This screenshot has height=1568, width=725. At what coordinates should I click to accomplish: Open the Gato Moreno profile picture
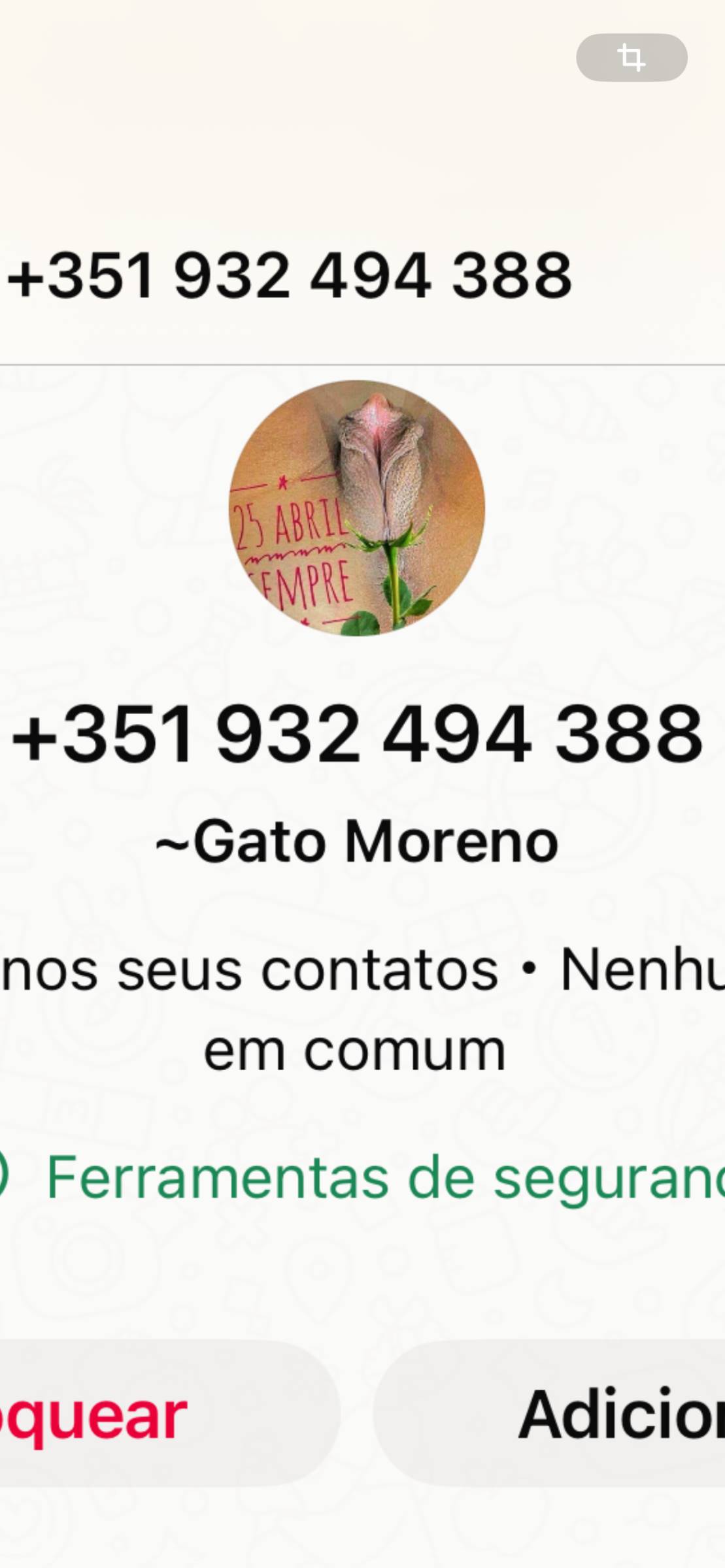pyautogui.click(x=357, y=508)
